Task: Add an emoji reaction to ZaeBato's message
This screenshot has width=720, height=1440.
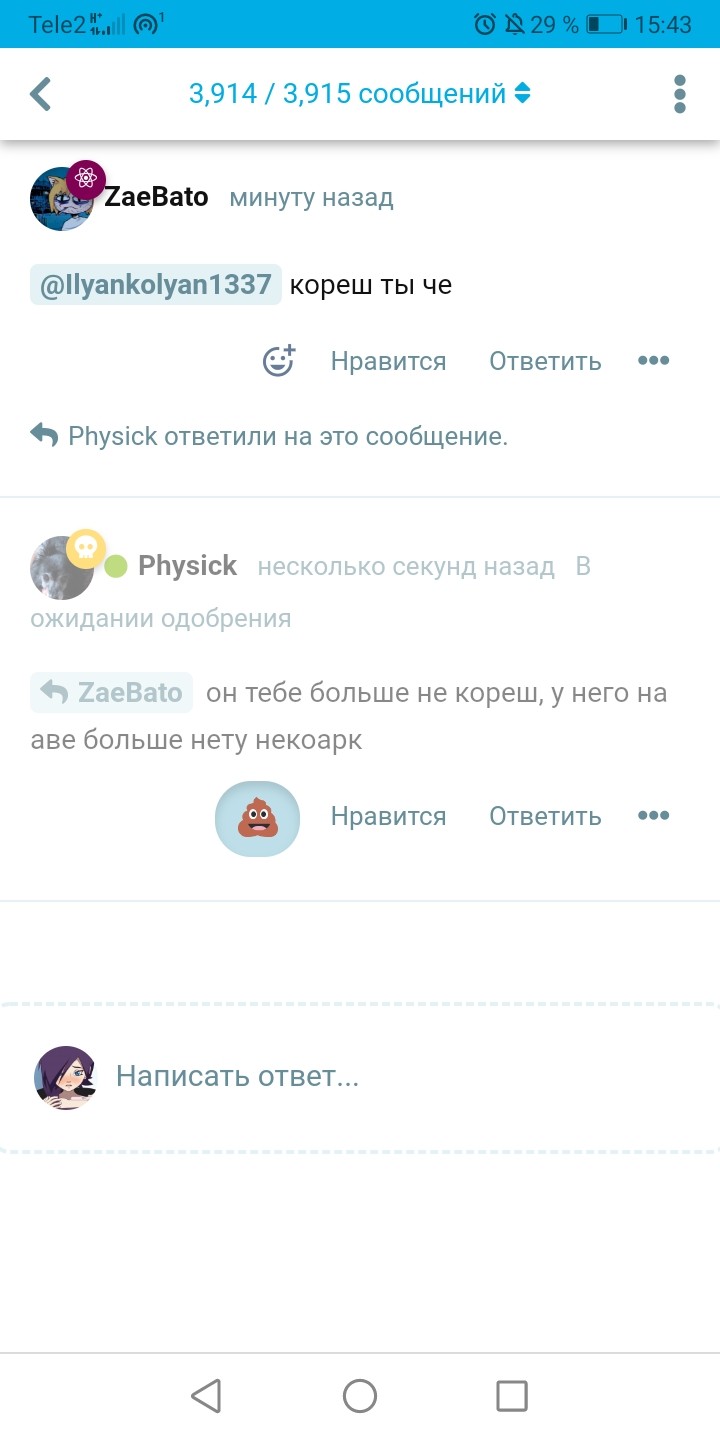Action: (278, 361)
